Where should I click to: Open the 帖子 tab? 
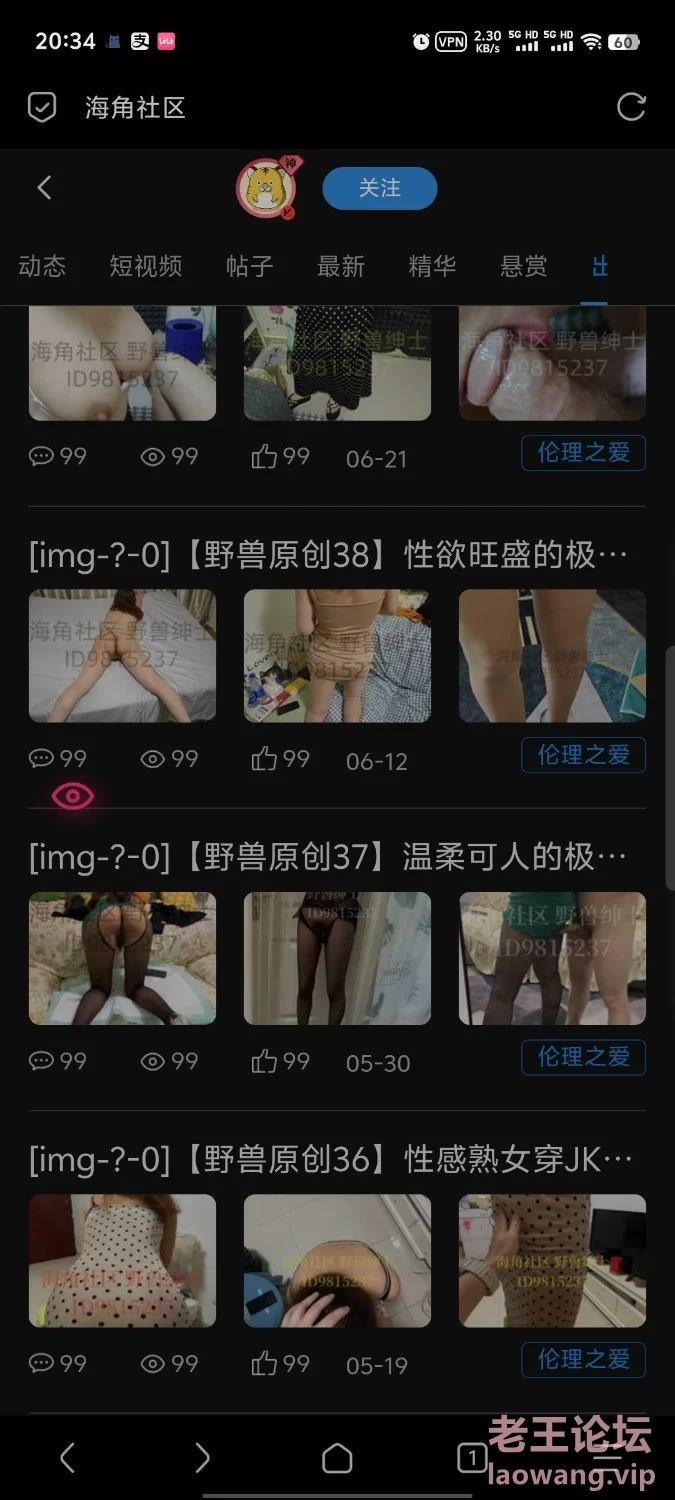[250, 266]
